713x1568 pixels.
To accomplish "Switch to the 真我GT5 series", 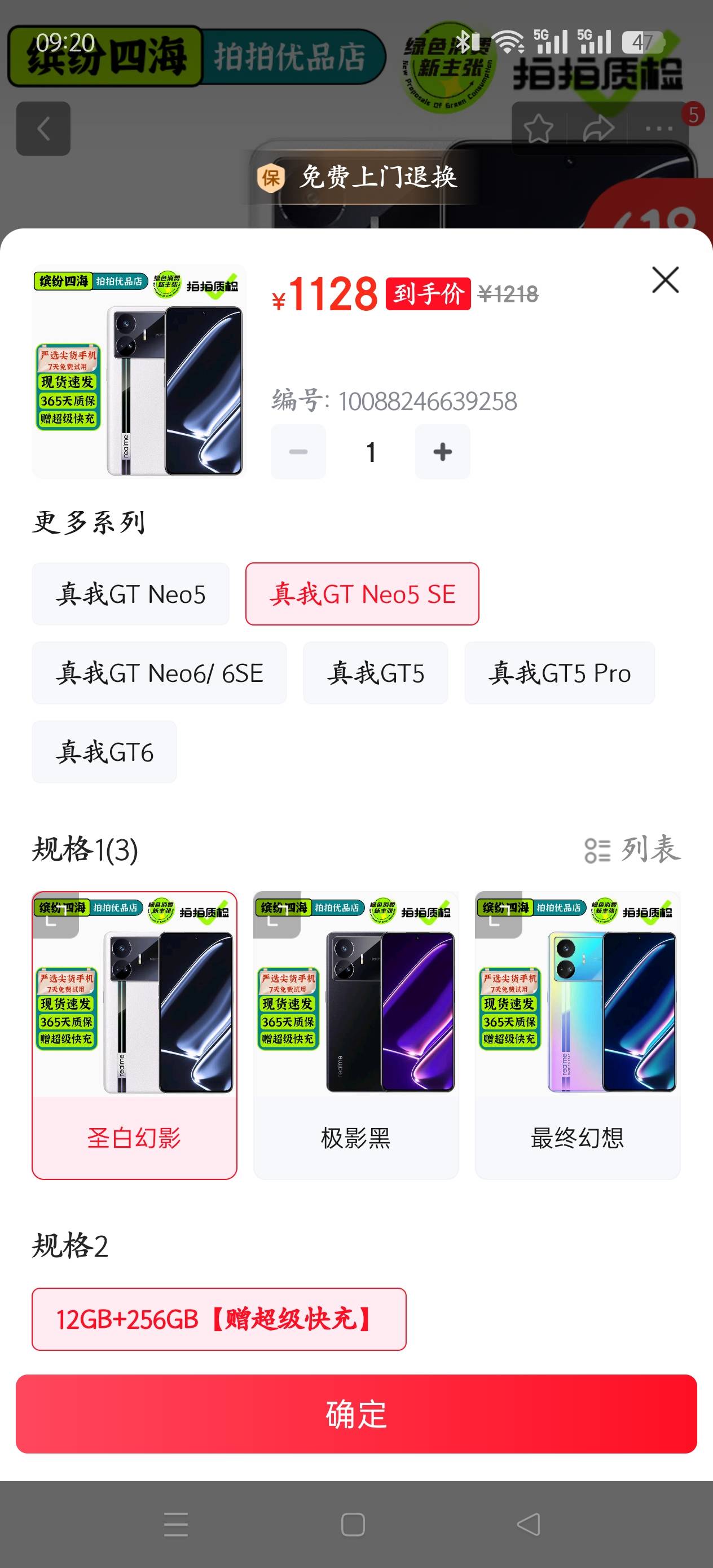I will coord(375,673).
